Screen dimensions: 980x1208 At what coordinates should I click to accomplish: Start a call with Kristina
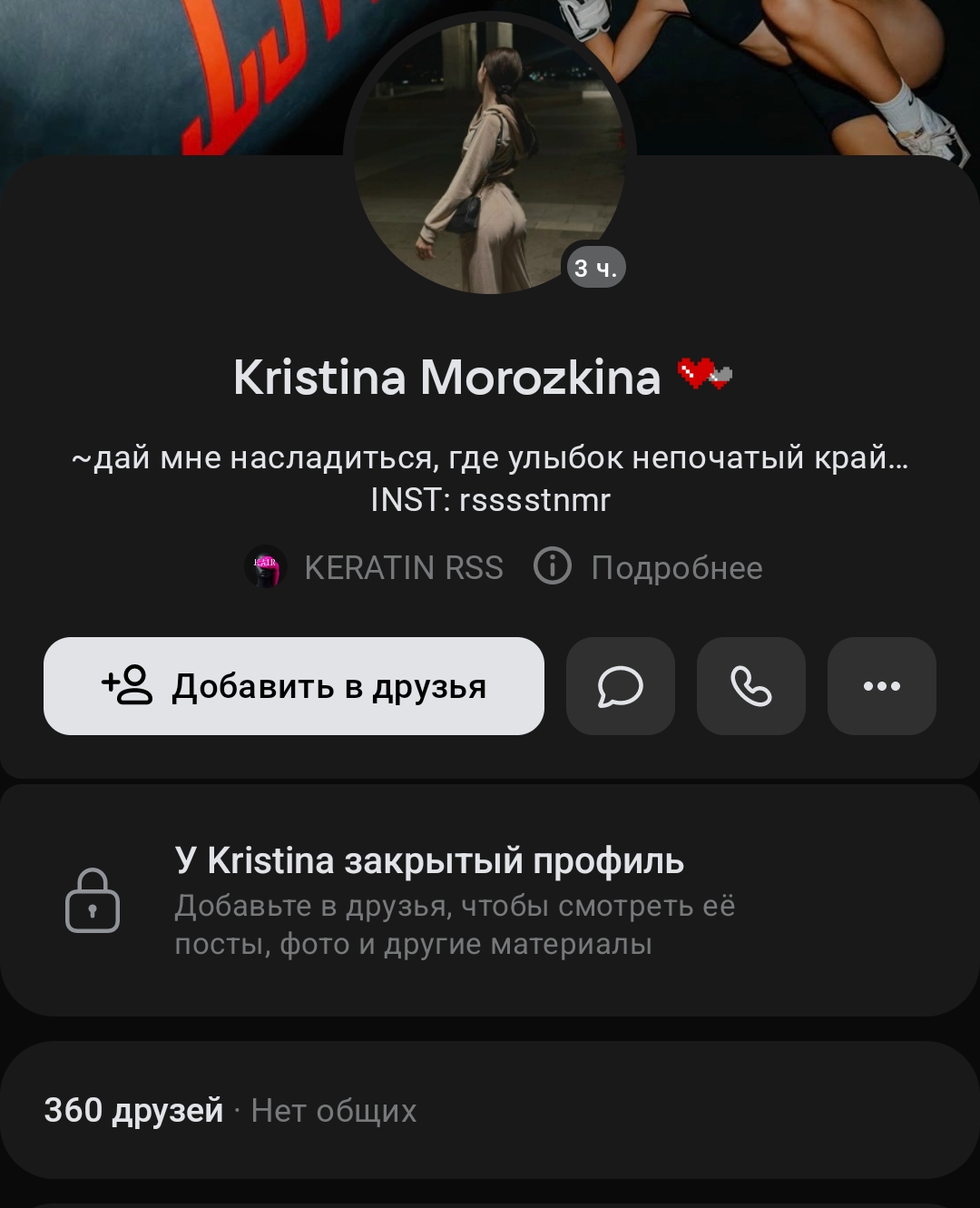[751, 686]
